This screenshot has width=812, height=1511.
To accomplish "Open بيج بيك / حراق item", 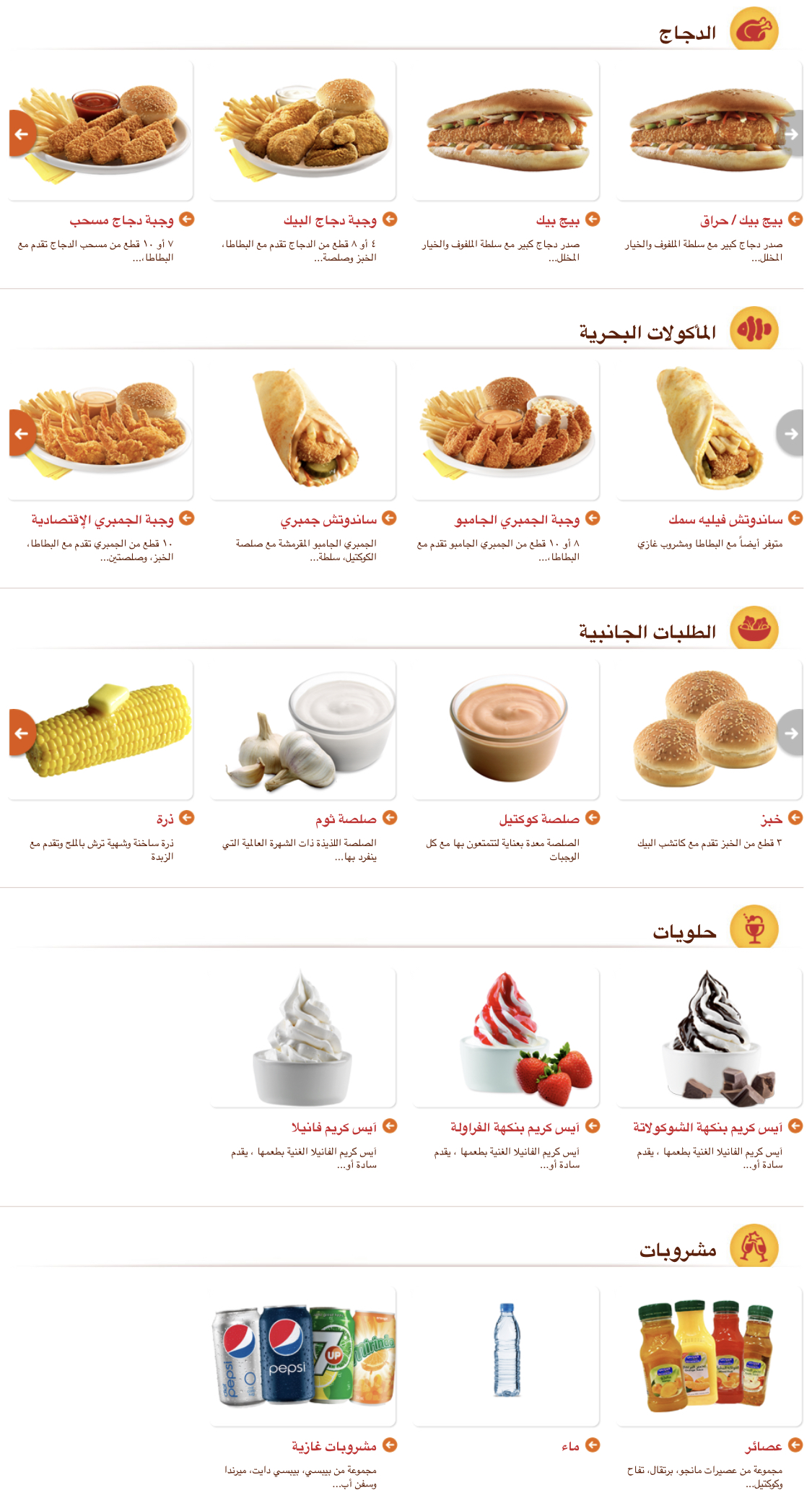I will pos(741,220).
